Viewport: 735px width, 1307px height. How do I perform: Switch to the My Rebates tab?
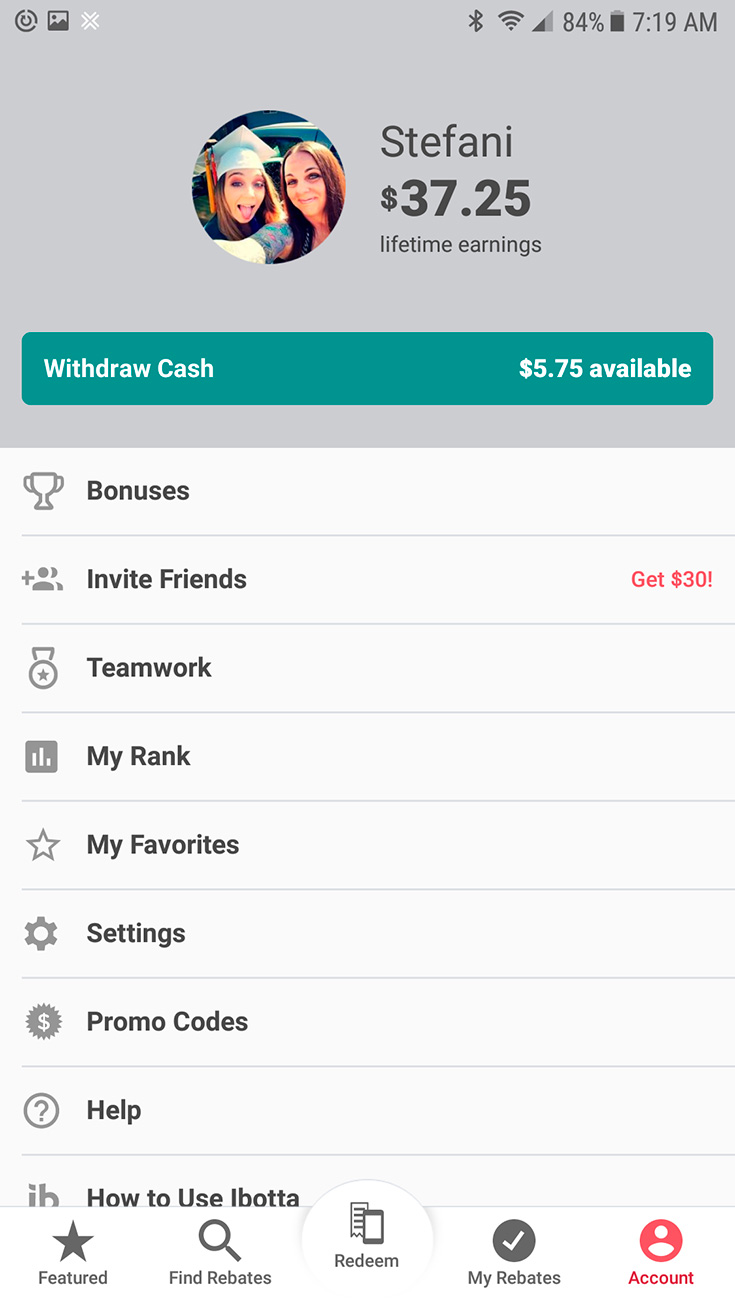tap(514, 1254)
